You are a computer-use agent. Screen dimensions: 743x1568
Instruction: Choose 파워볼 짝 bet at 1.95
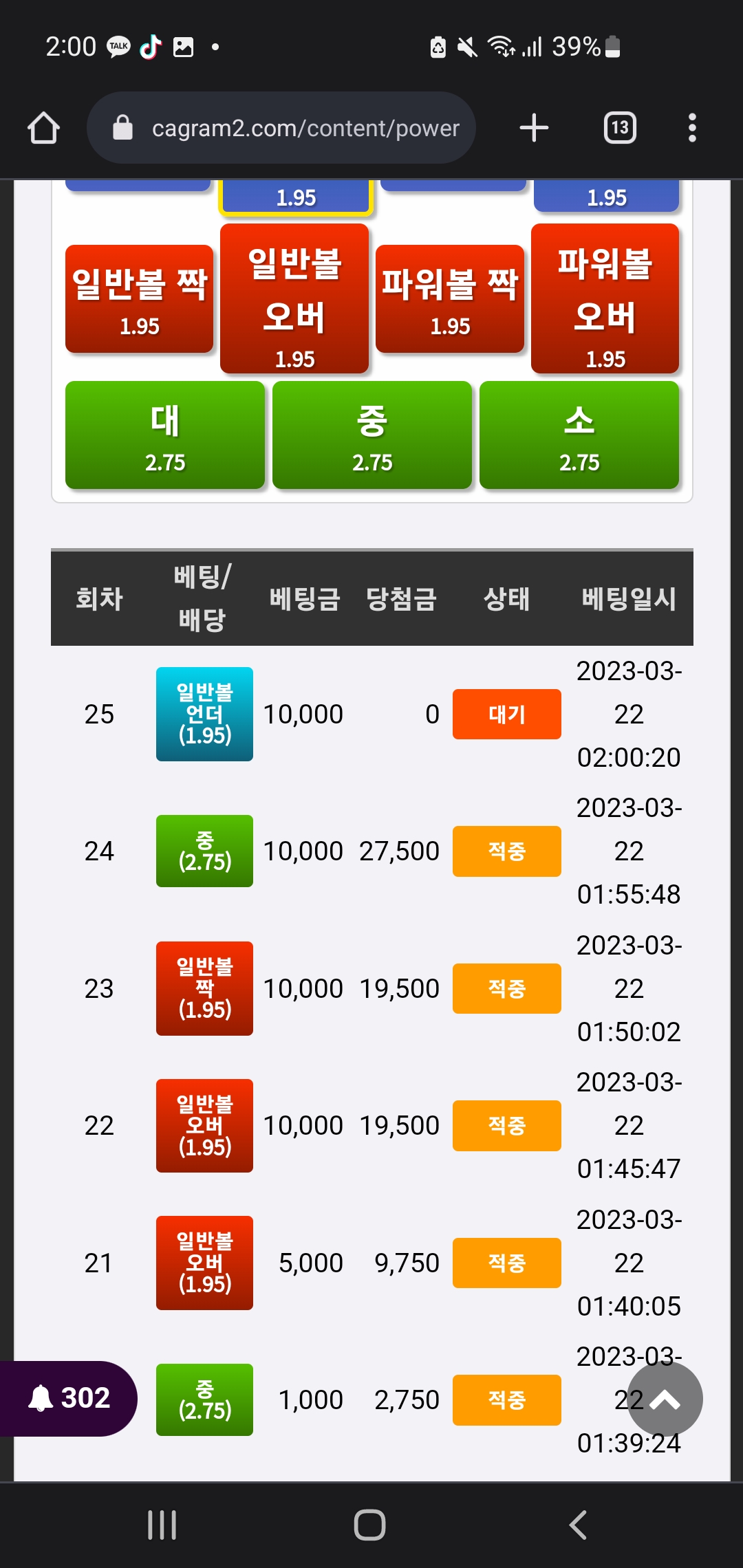[x=450, y=299]
